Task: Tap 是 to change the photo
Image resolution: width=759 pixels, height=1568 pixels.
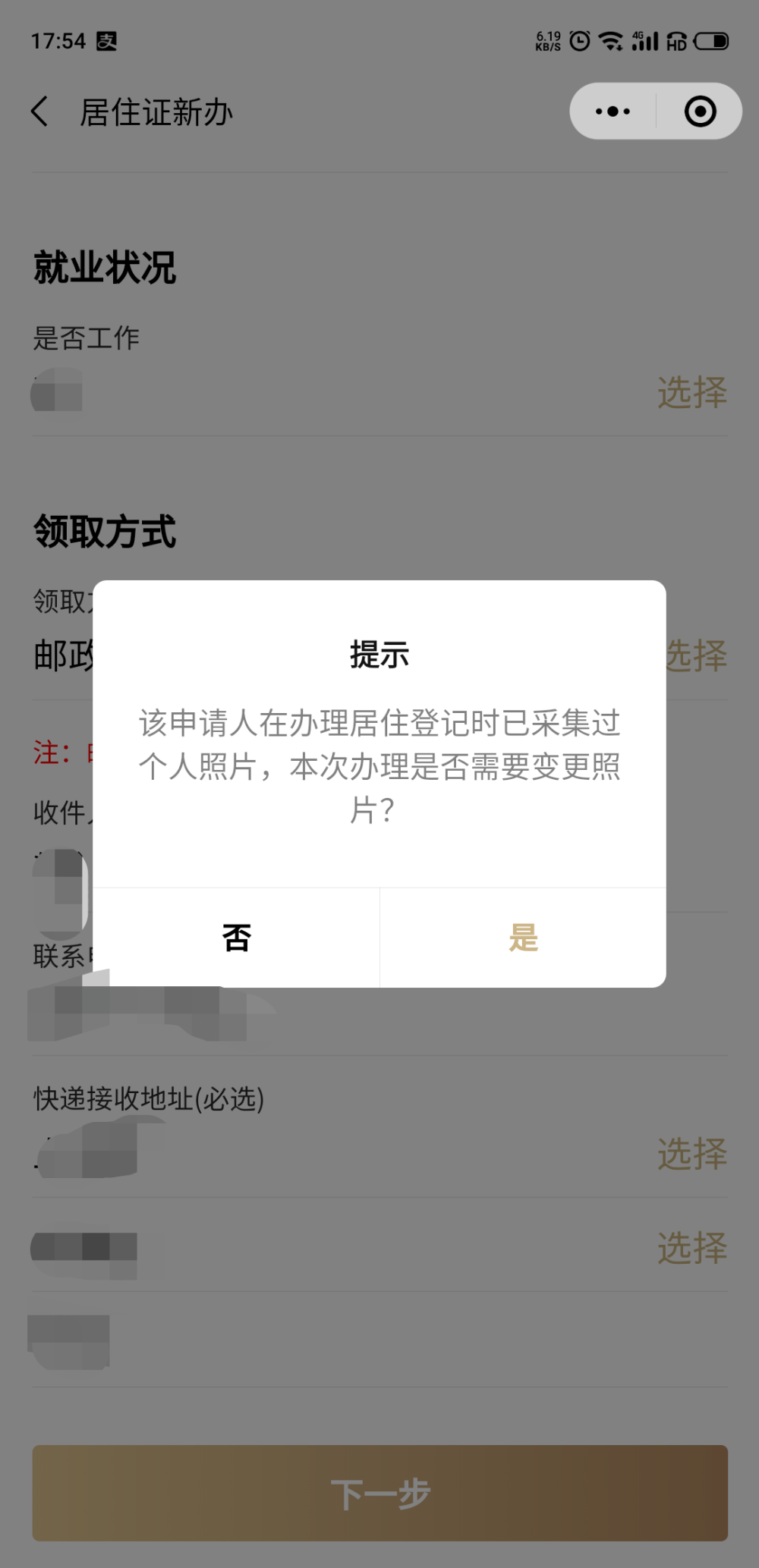Action: tap(523, 938)
